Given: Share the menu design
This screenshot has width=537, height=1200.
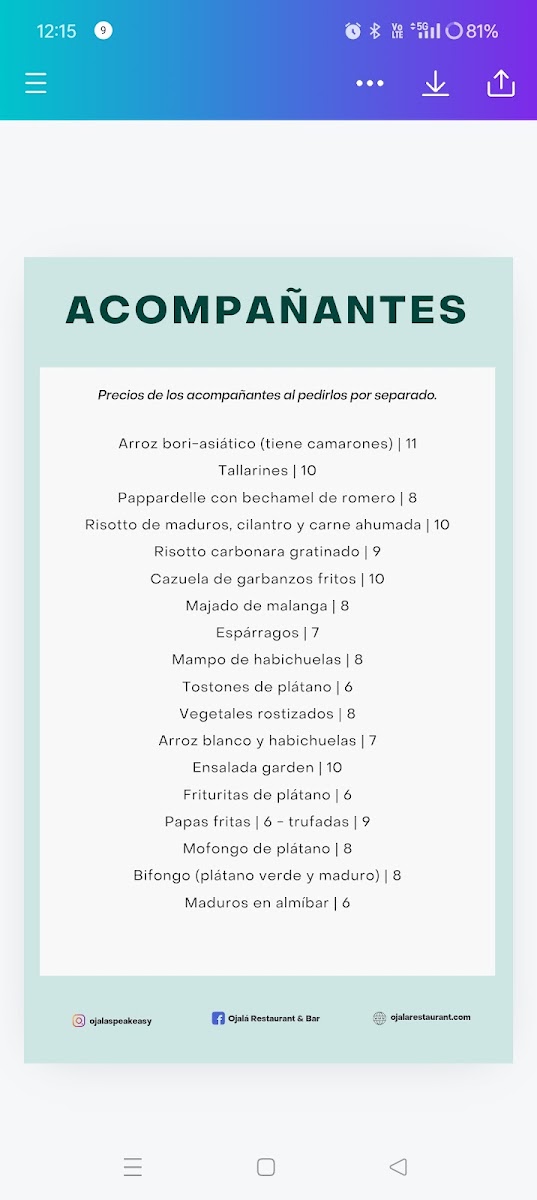Looking at the screenshot, I should [501, 83].
